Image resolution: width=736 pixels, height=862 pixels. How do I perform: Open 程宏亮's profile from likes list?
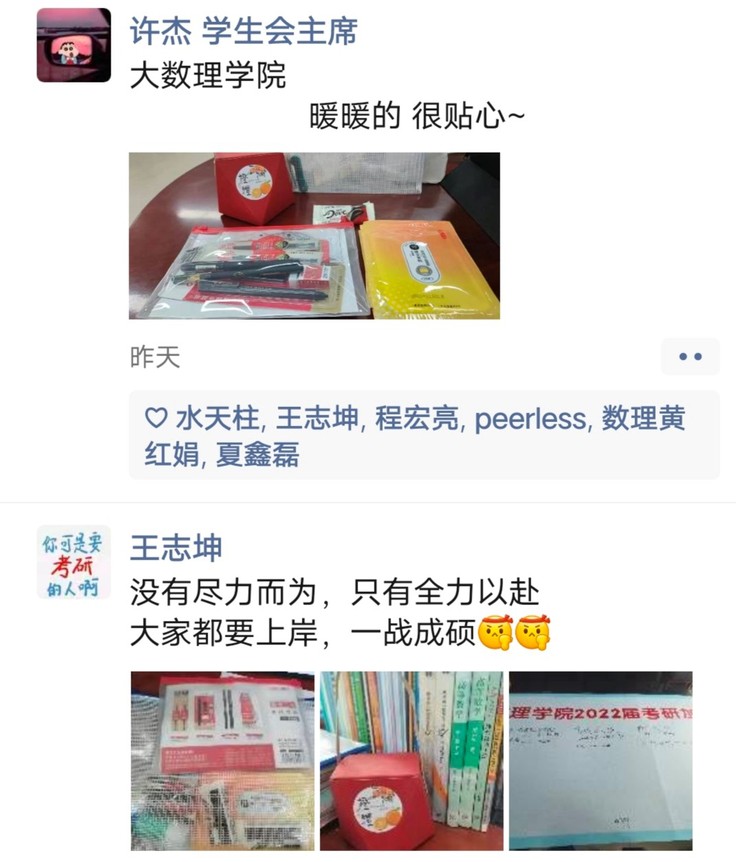[417, 418]
